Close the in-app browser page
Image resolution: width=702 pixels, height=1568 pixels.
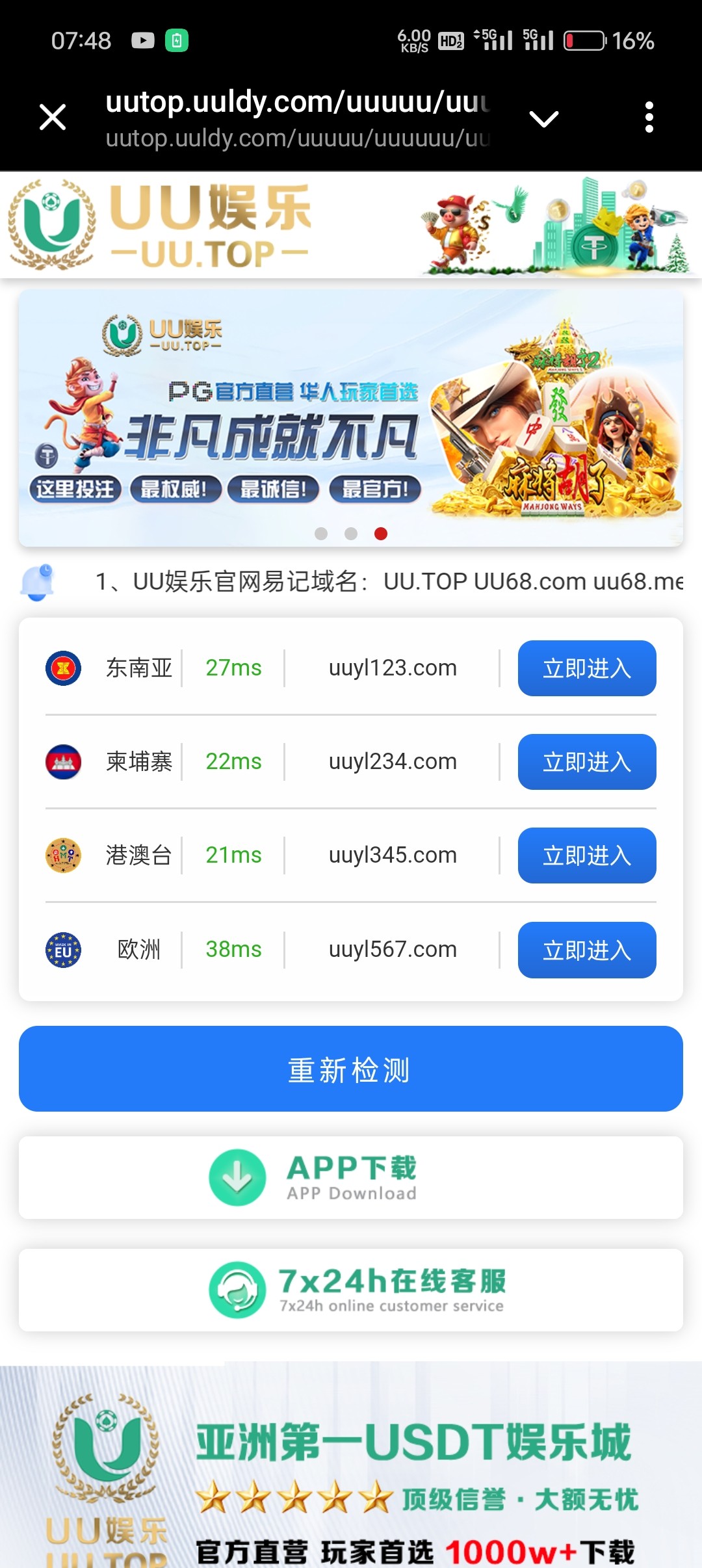point(53,118)
